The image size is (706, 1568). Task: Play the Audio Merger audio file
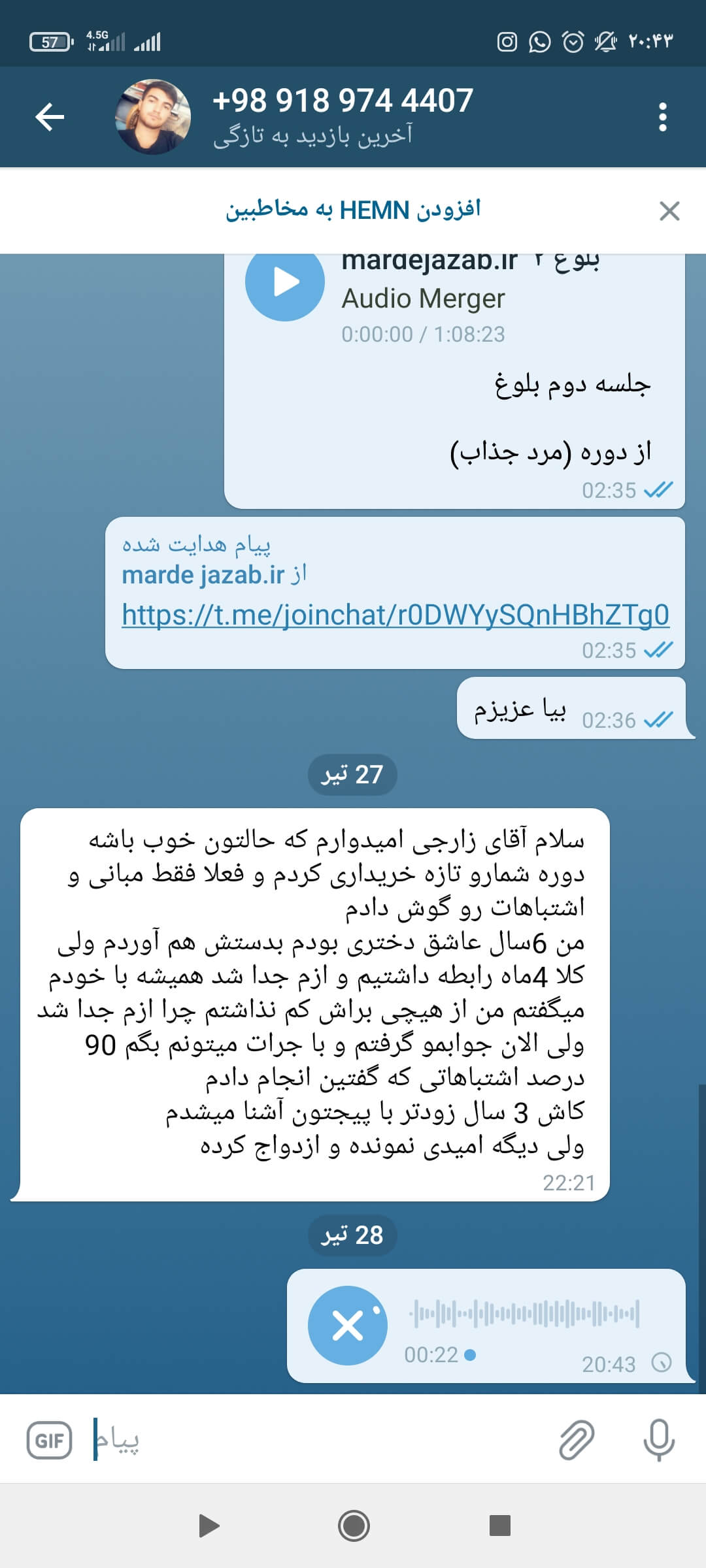click(x=284, y=282)
